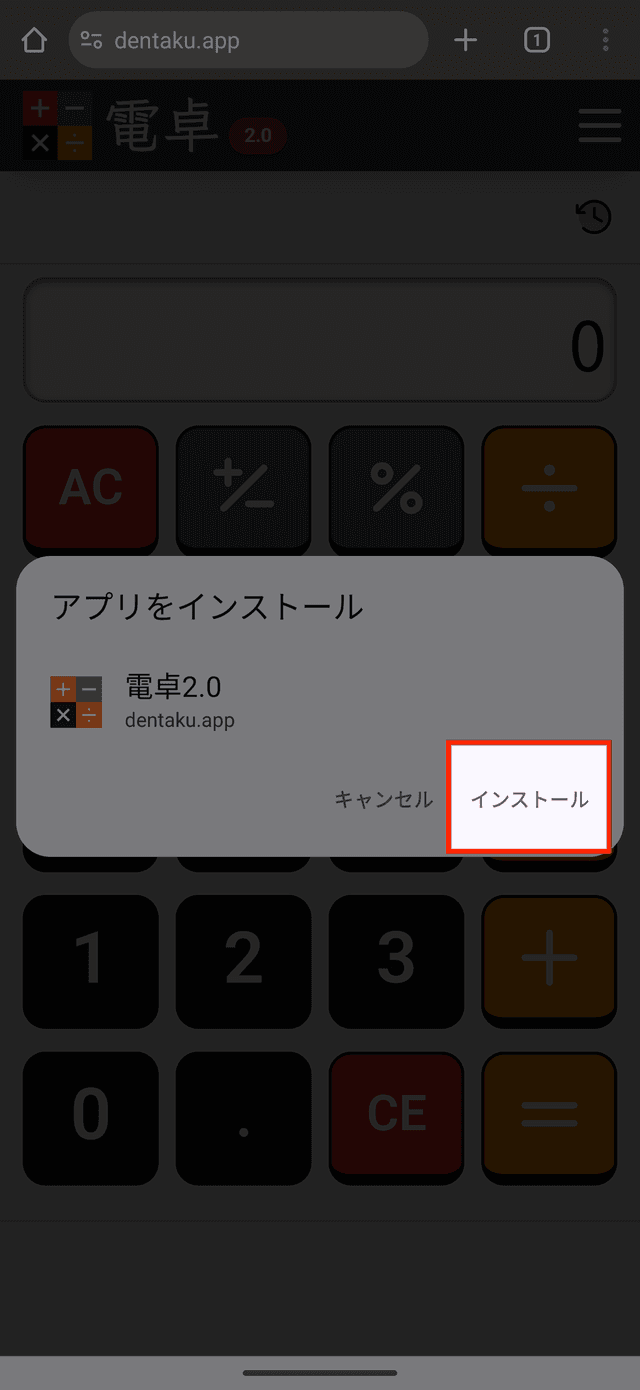Open the tab switcher
The width and height of the screenshot is (640, 1390).
point(537,40)
